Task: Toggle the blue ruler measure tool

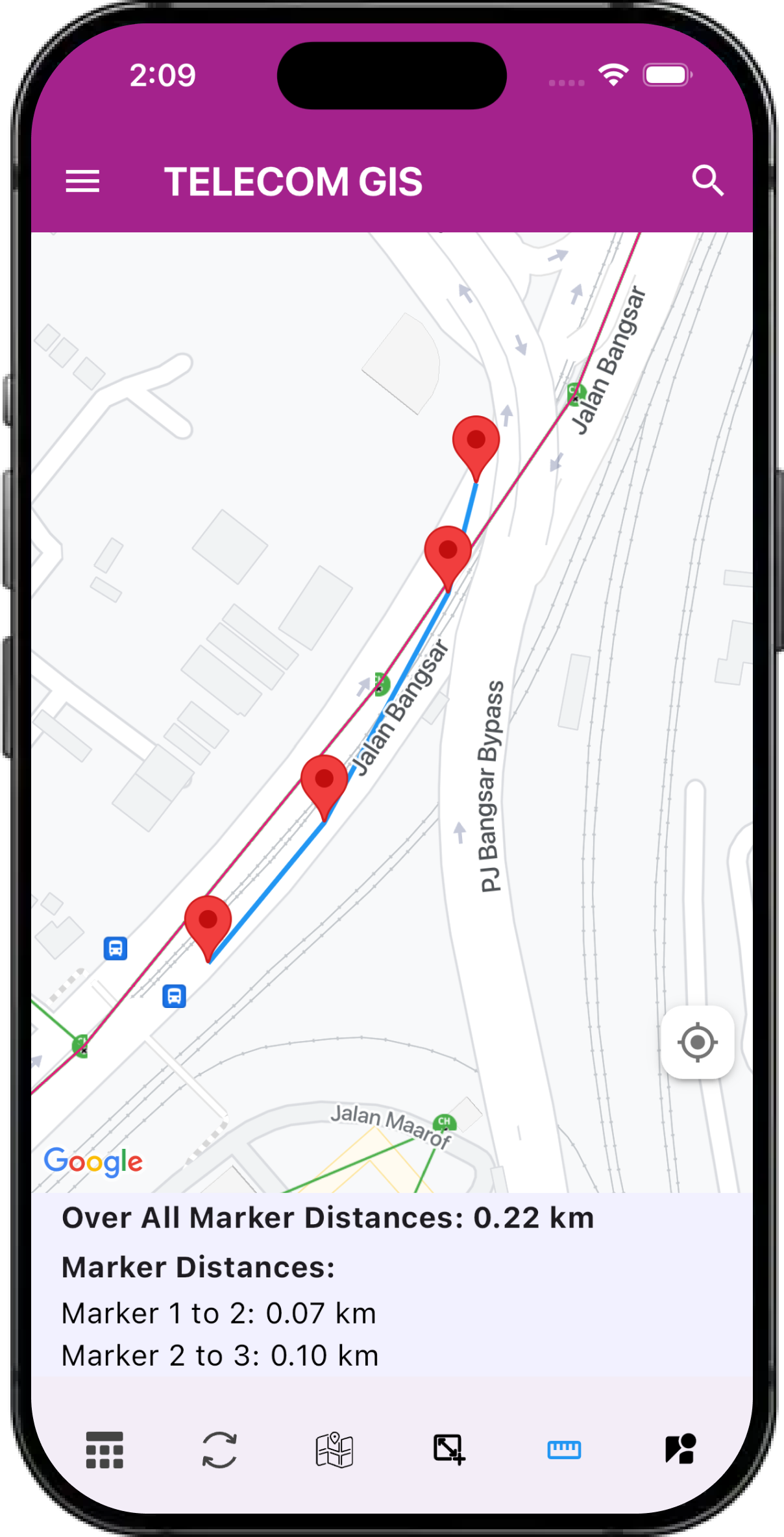Action: (564, 1449)
